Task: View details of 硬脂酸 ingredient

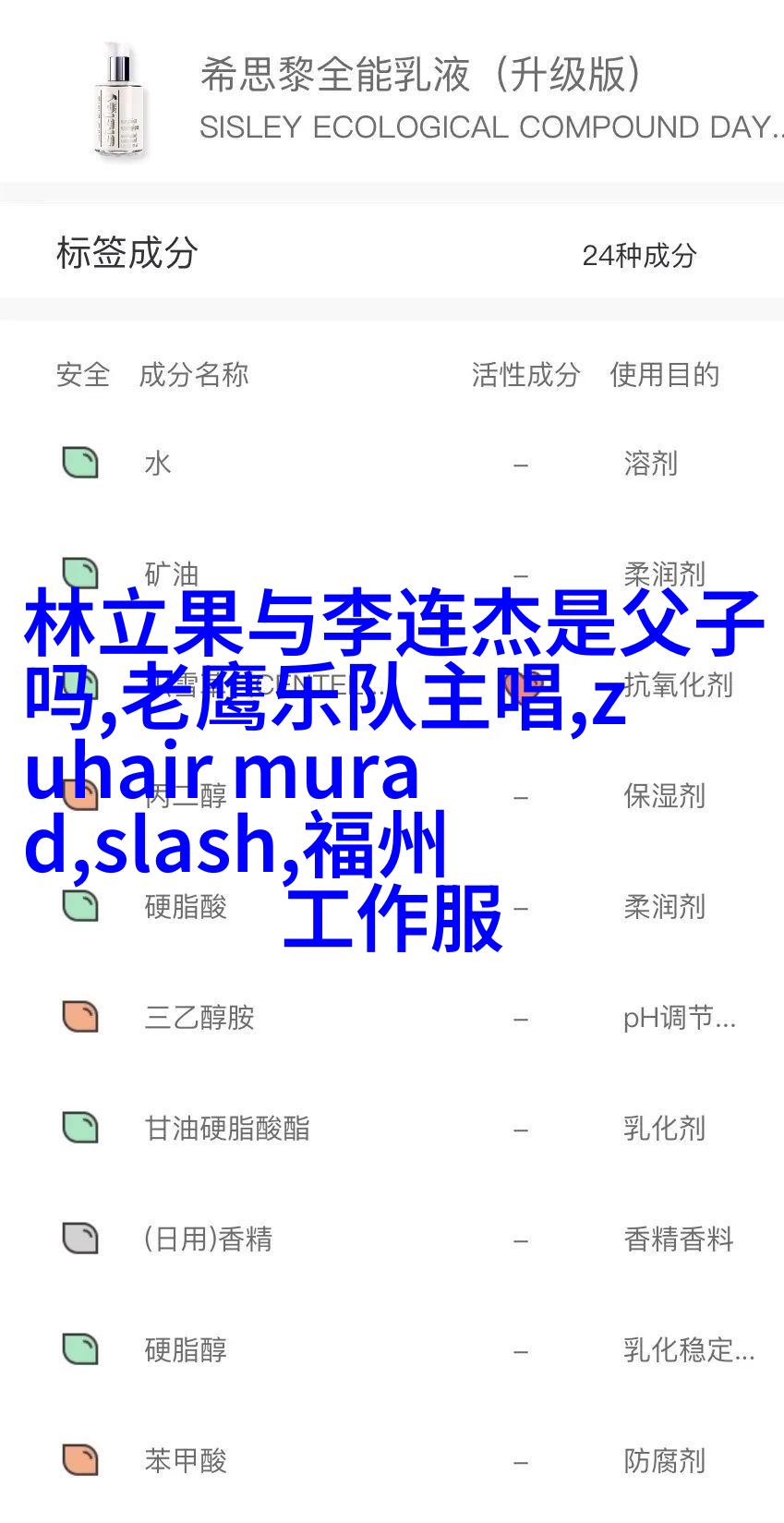Action: (x=186, y=907)
